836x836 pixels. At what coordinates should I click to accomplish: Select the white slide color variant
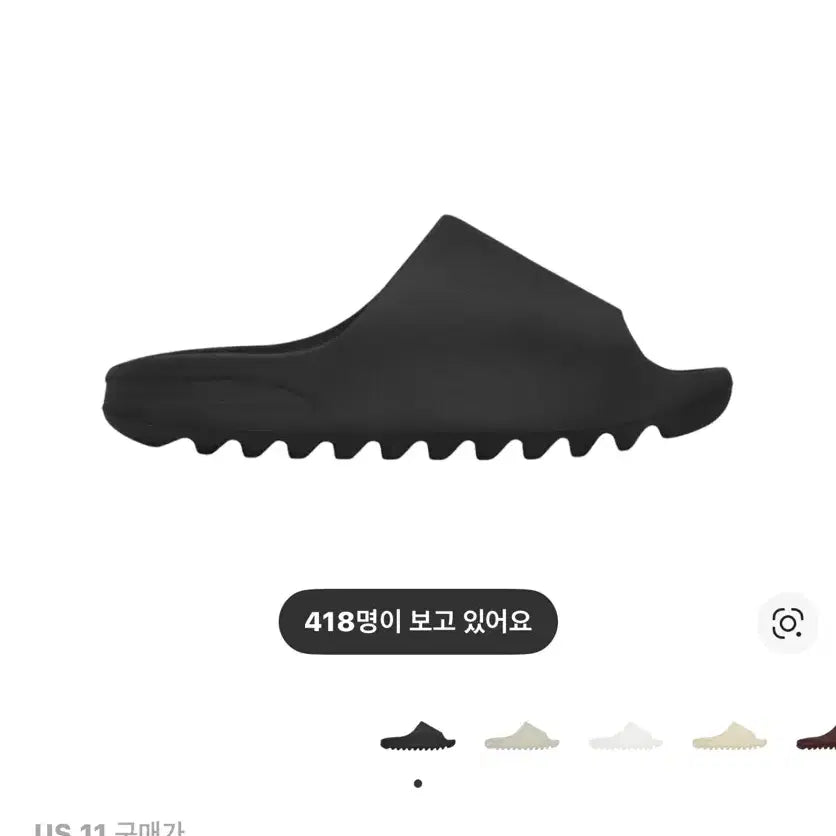pyautogui.click(x=625, y=736)
